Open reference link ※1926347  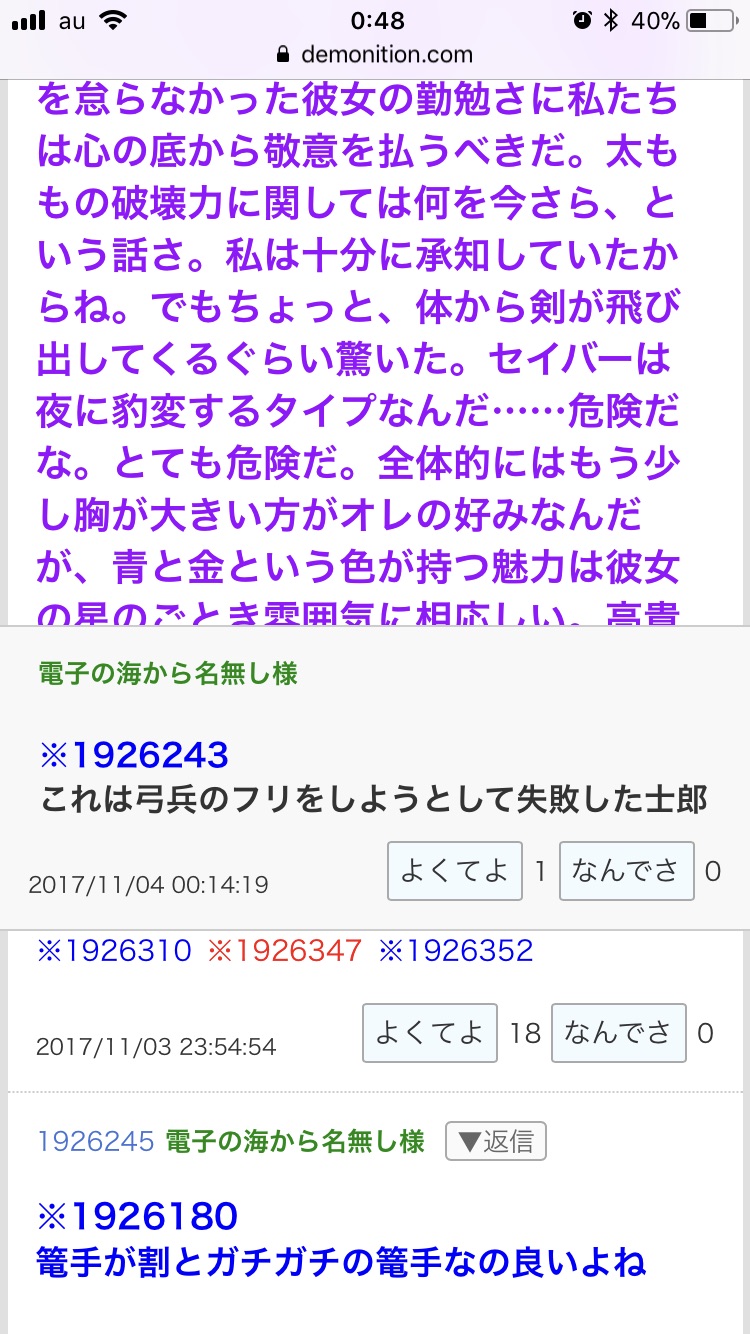point(284,950)
